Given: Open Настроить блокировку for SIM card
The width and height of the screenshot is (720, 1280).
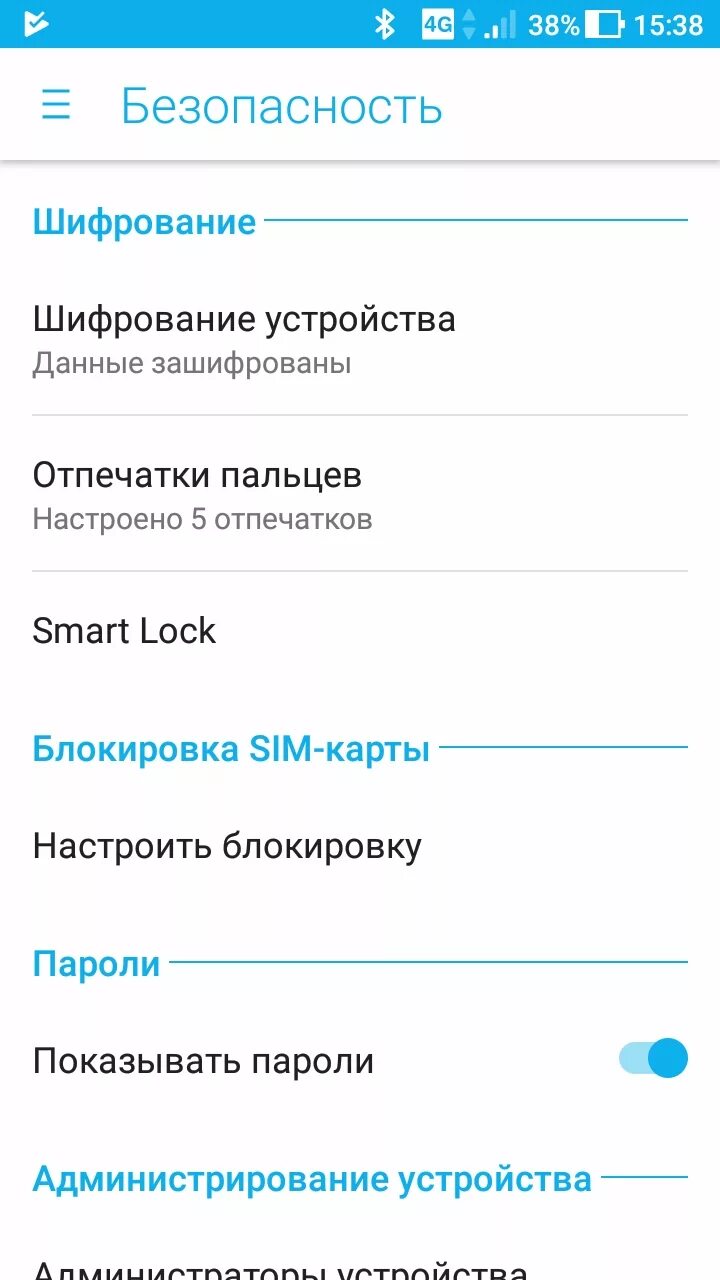Looking at the screenshot, I should [360, 846].
